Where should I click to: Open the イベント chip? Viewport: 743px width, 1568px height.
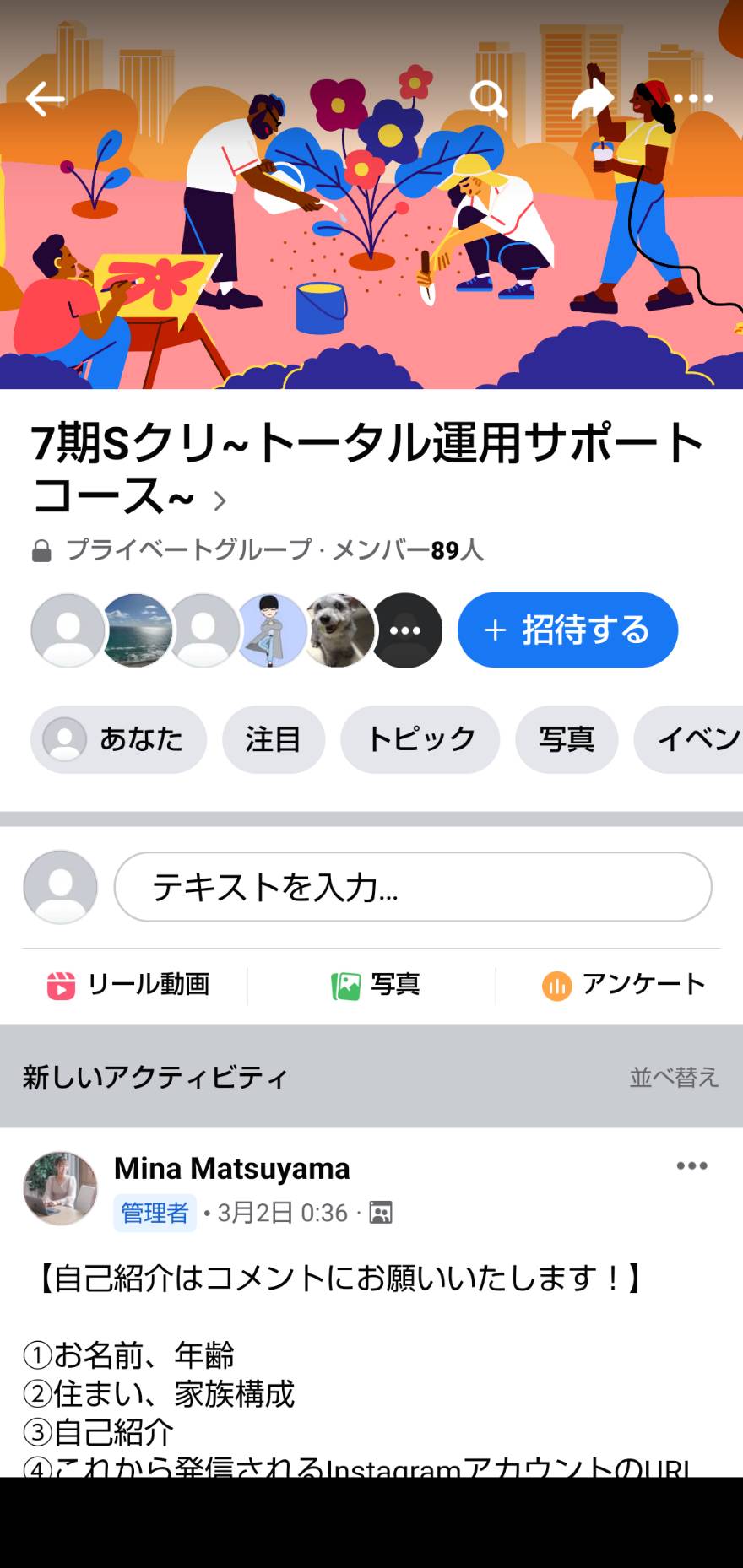(689, 739)
